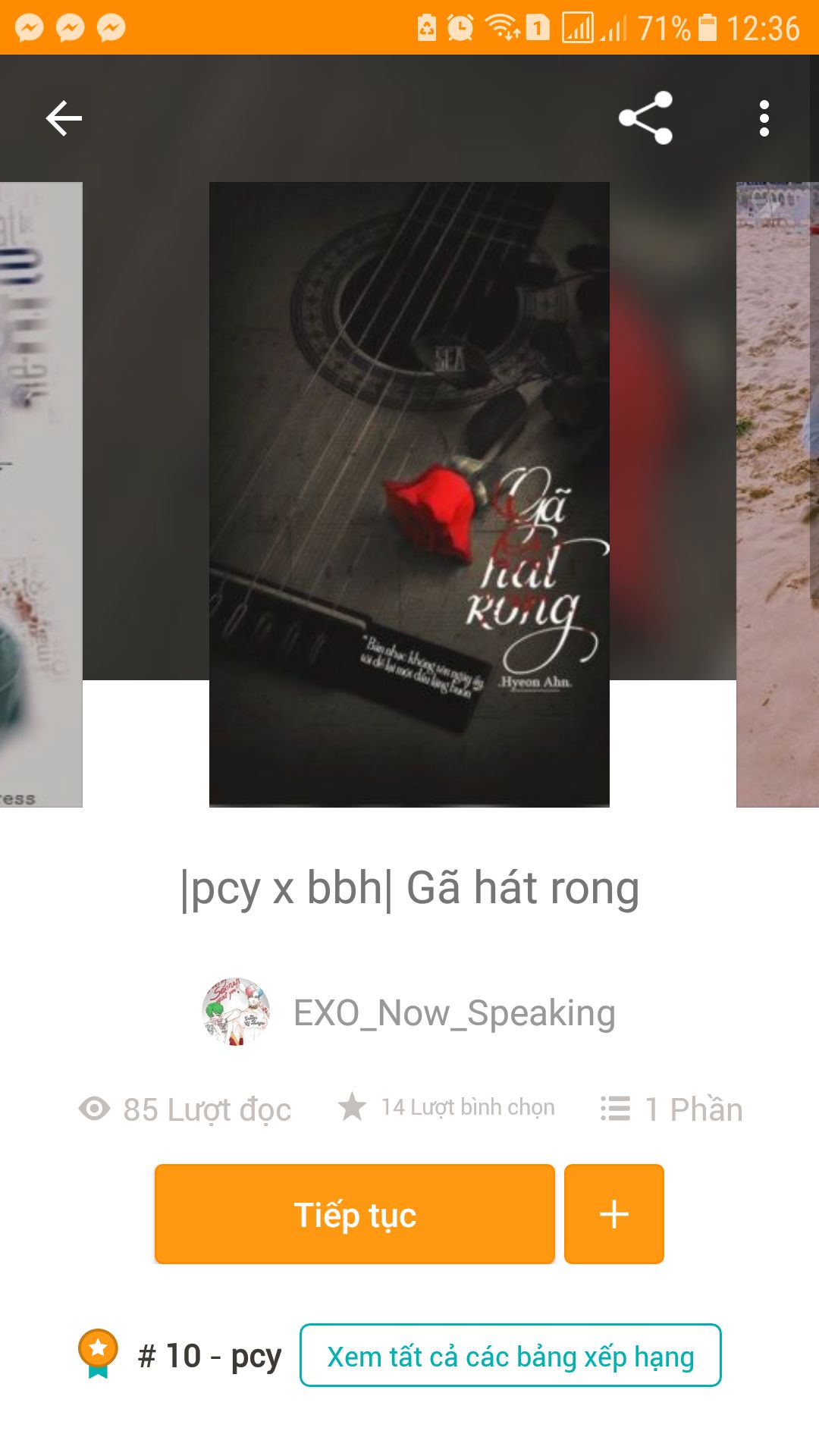
Task: Open Xem tất cả các bảng xếp hạng
Action: click(510, 1356)
